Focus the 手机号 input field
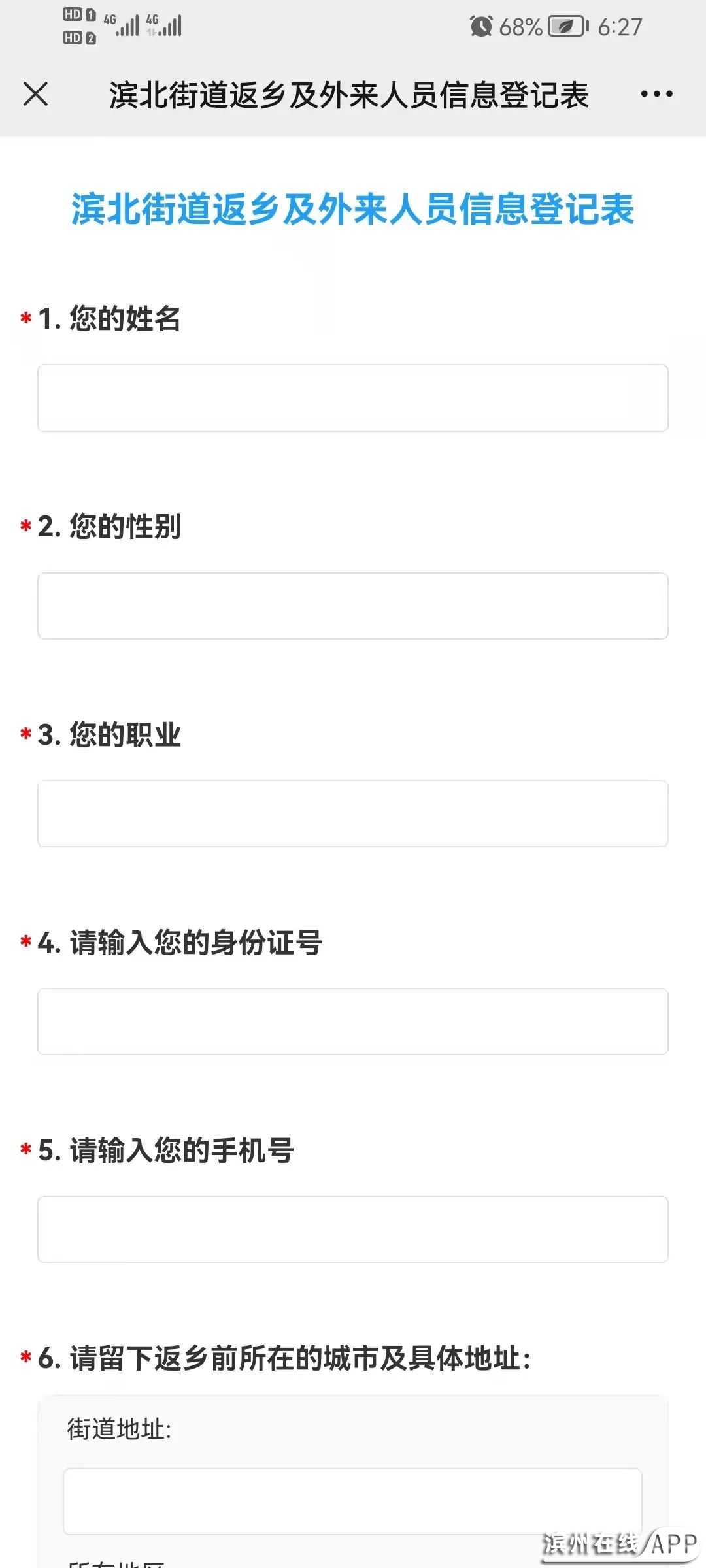This screenshot has width=706, height=1568. coord(353,1229)
